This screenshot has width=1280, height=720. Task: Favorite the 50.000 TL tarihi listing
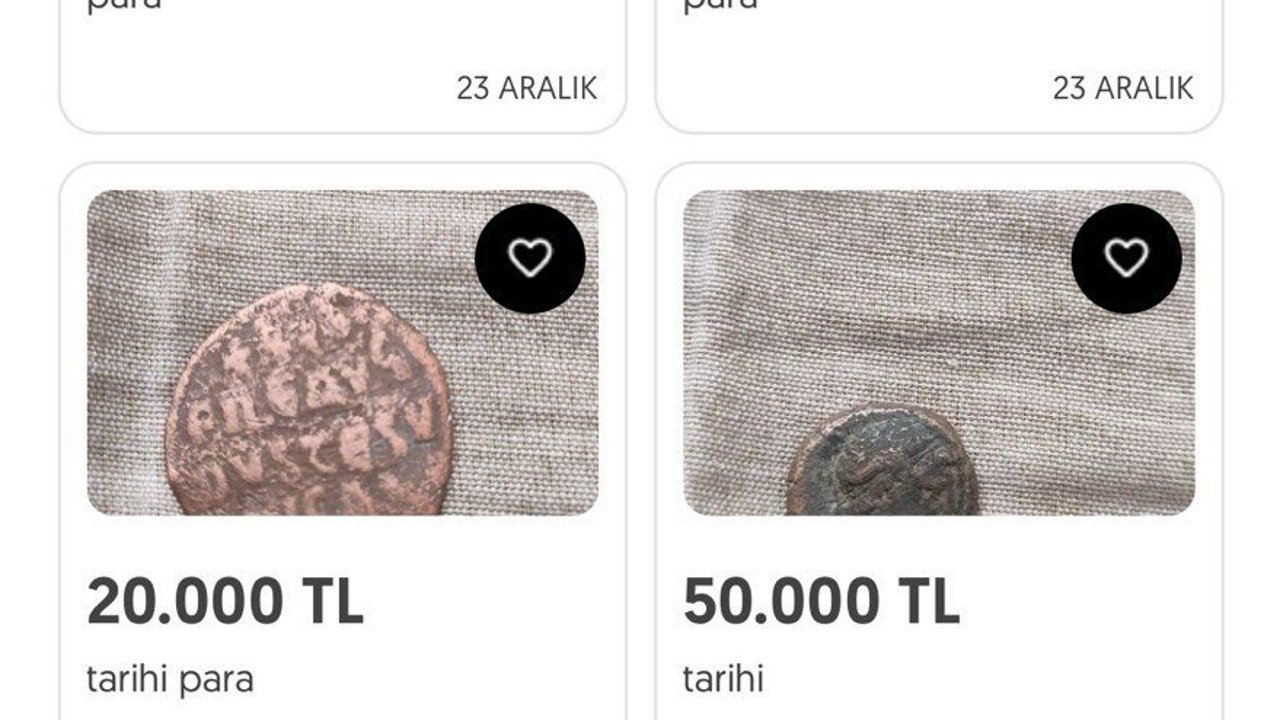pos(1125,258)
